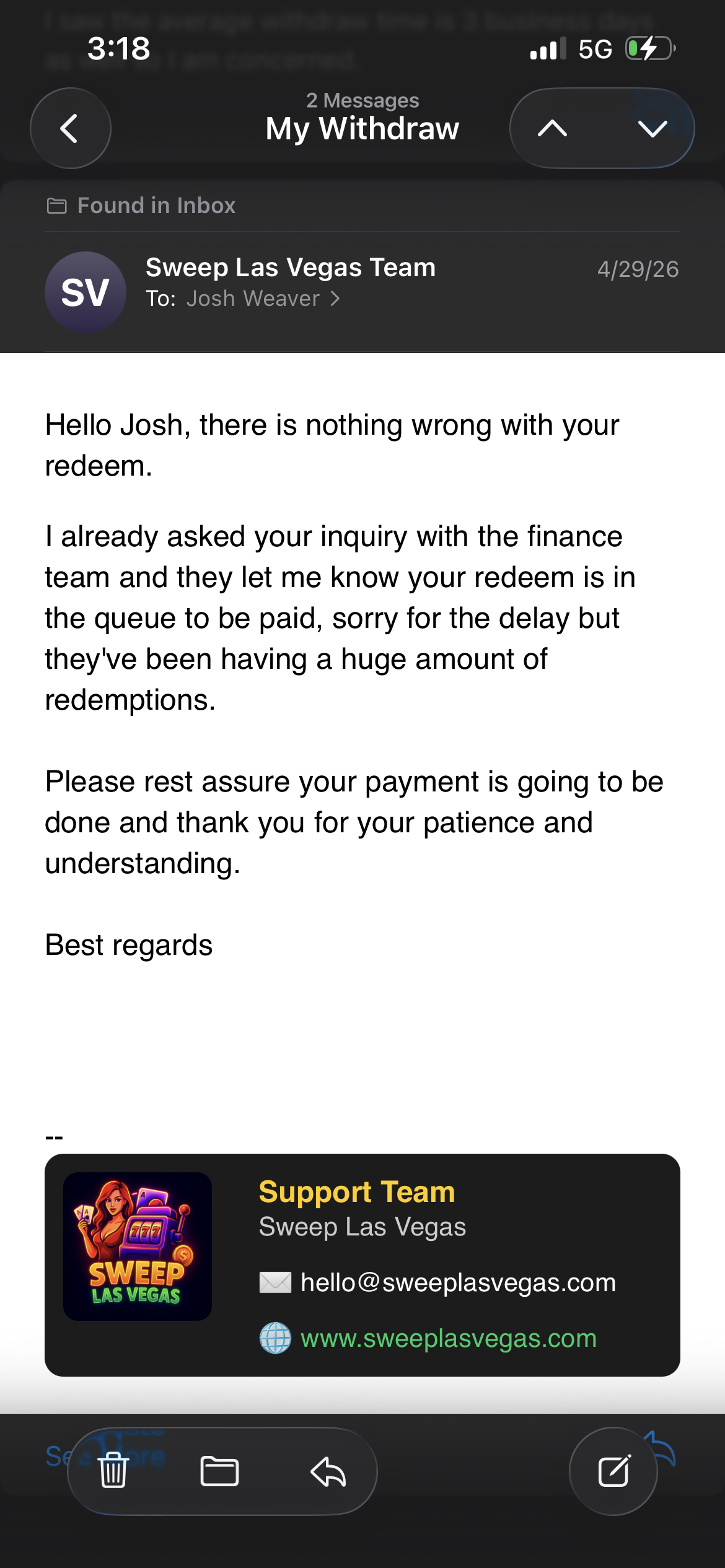725x1568 pixels.
Task: Reply to this email
Action: [x=328, y=1471]
